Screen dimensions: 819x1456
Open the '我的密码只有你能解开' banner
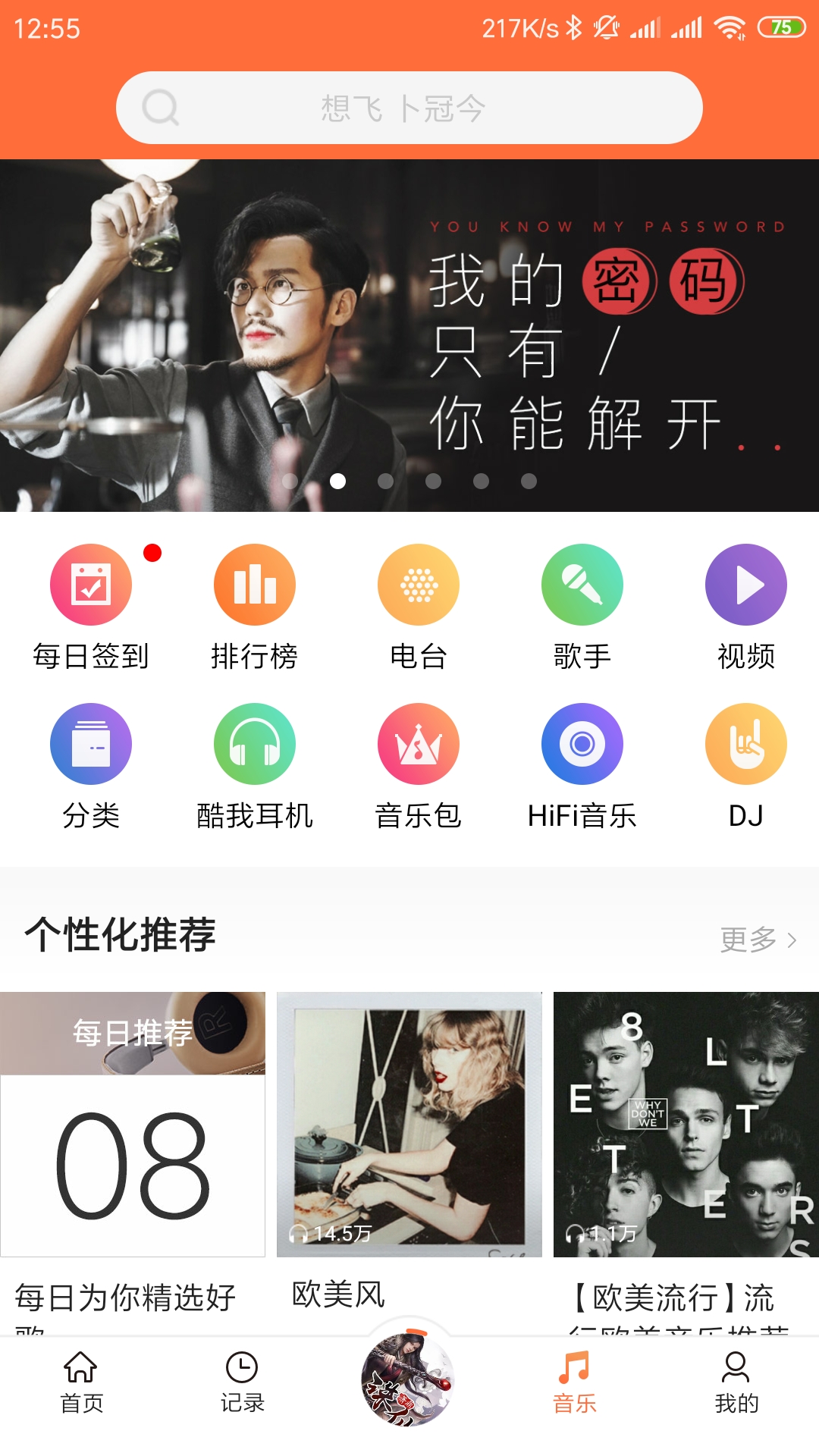[x=409, y=335]
